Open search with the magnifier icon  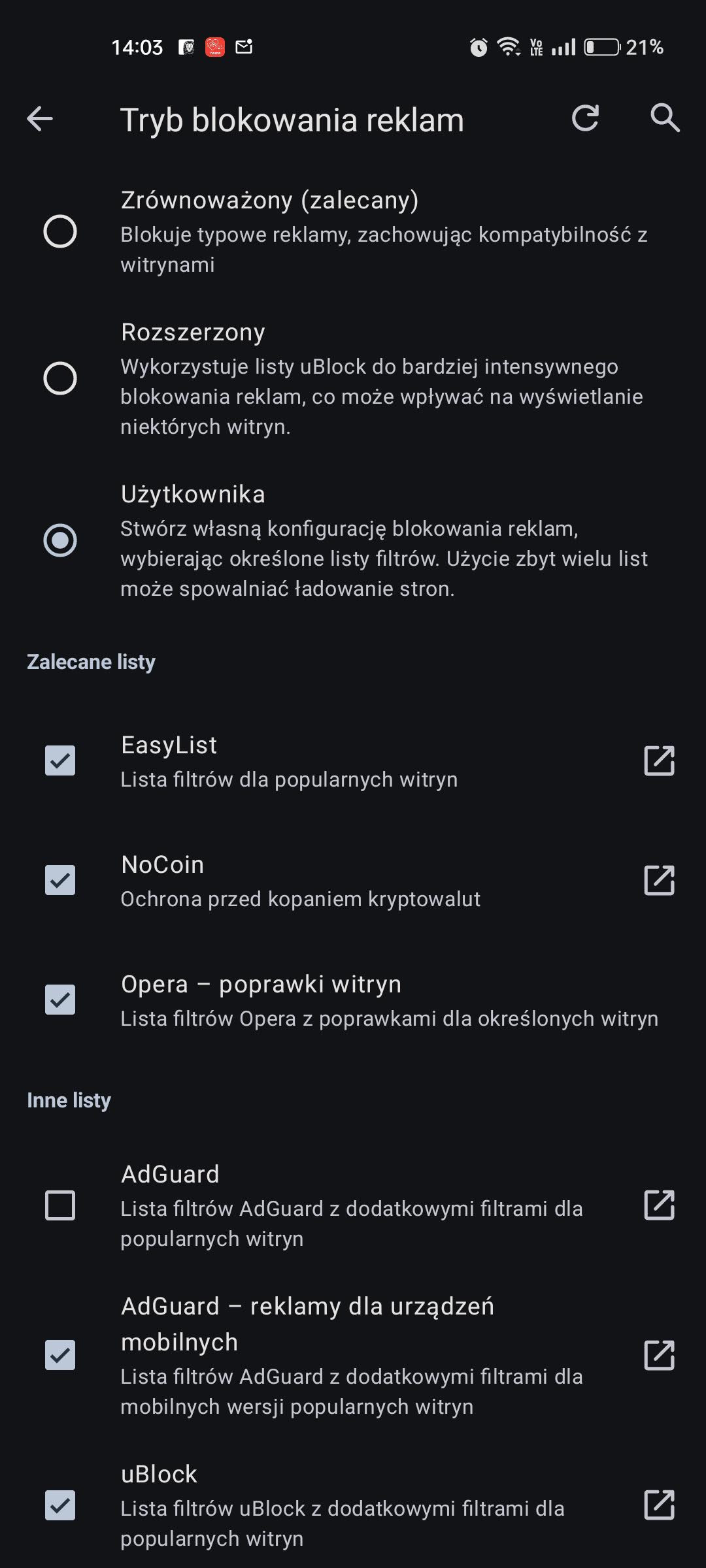[665, 118]
